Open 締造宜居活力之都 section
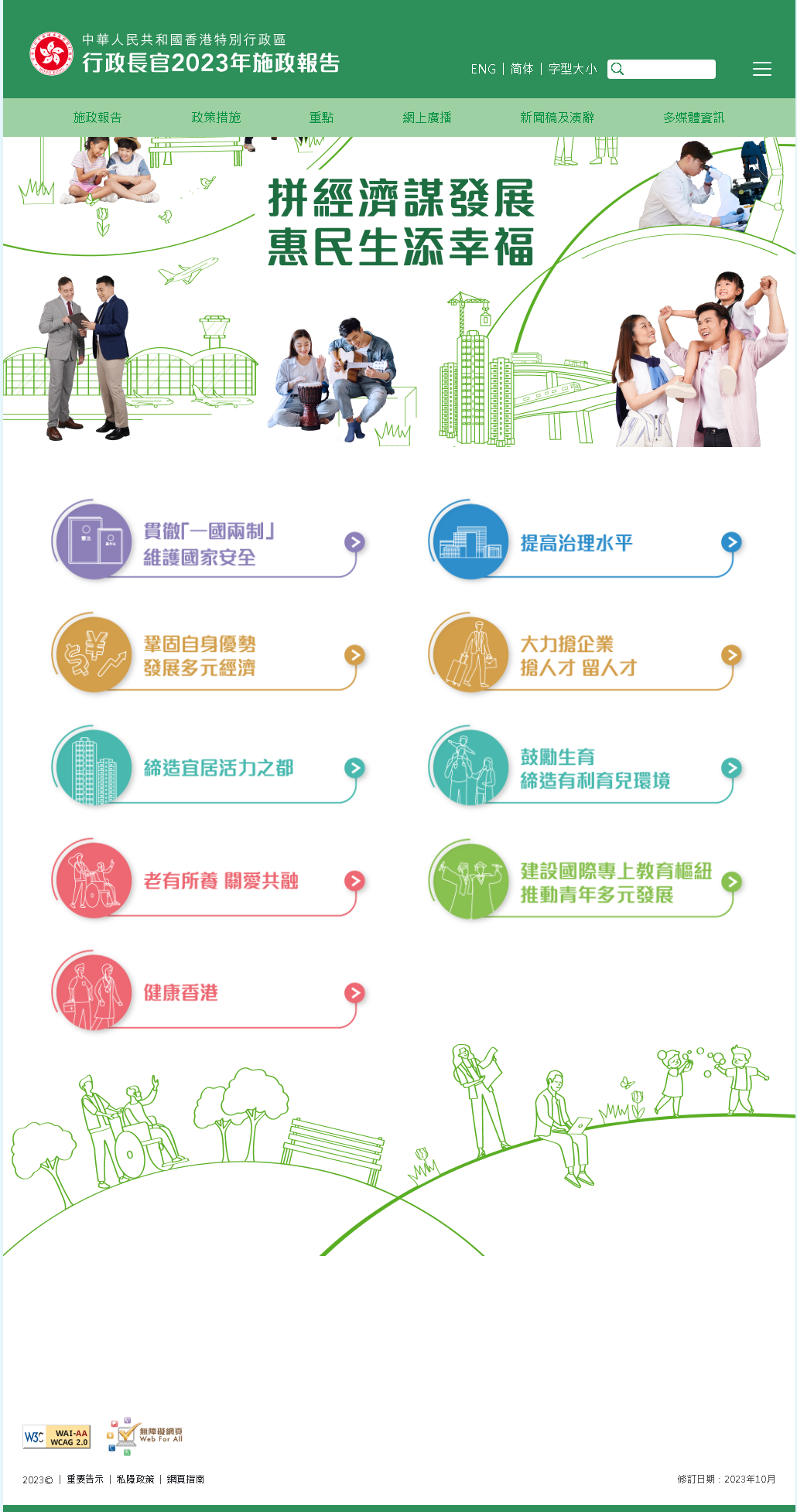Viewport: 797px width, 1512px height. click(x=207, y=768)
